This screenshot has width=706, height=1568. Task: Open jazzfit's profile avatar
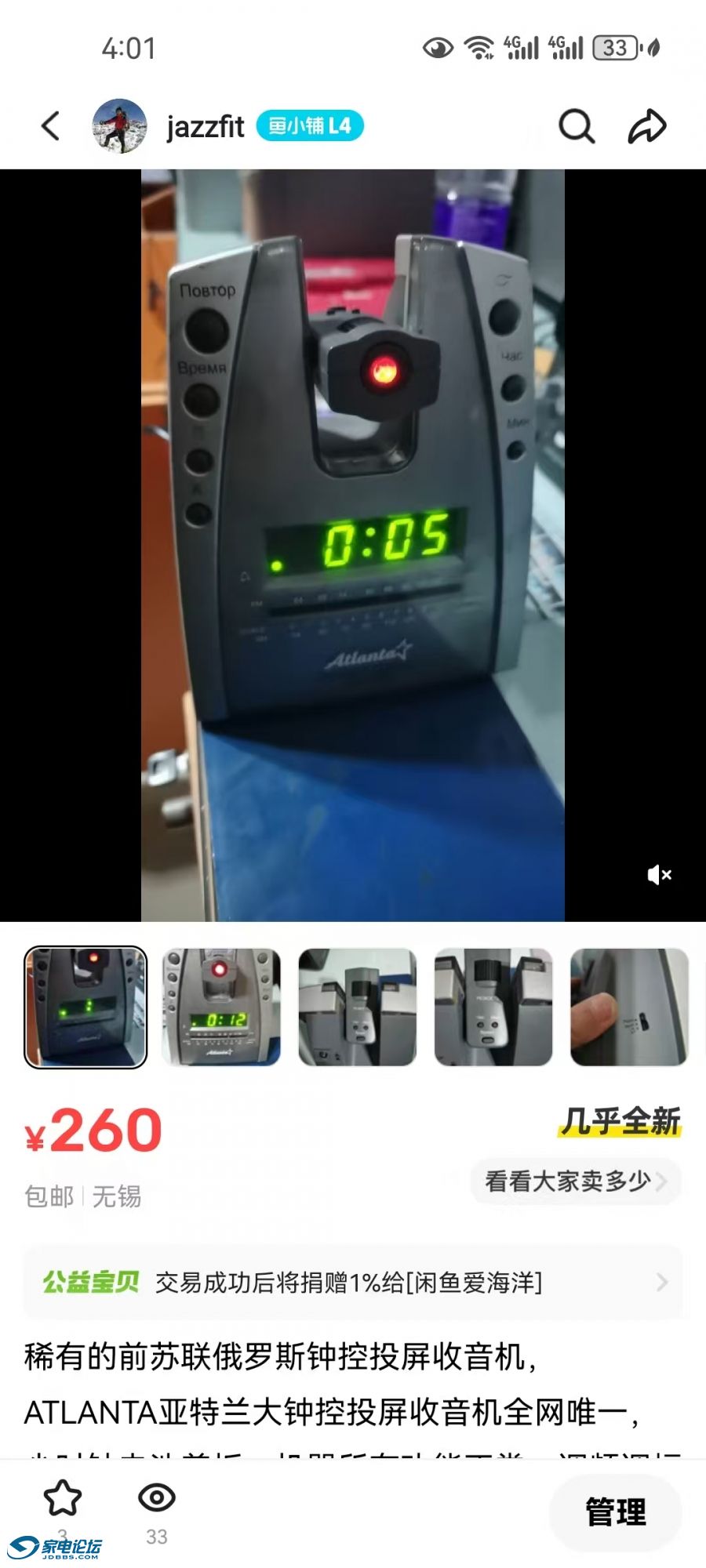tap(119, 126)
